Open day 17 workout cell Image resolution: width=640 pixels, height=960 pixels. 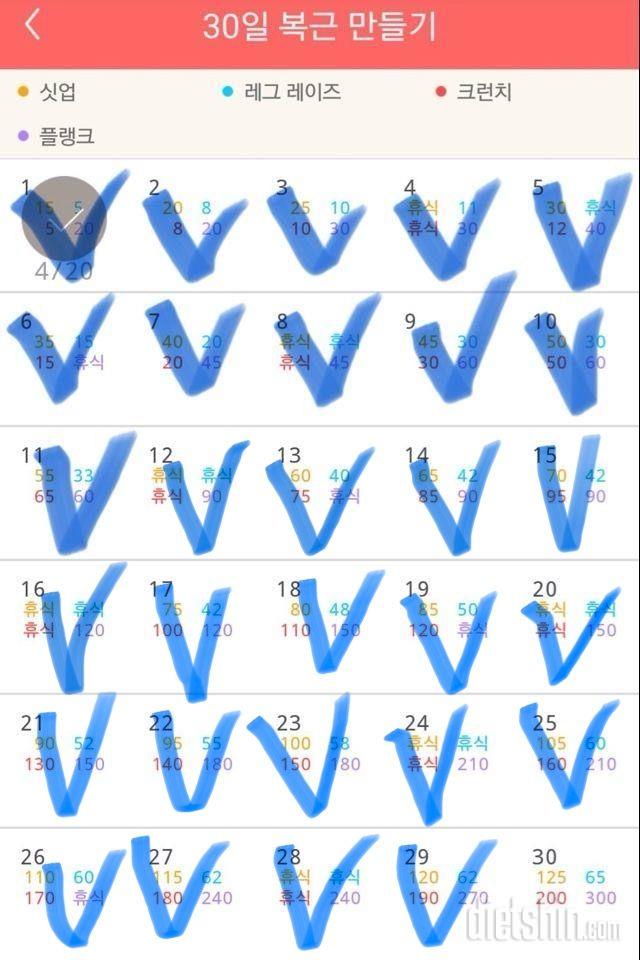click(192, 623)
